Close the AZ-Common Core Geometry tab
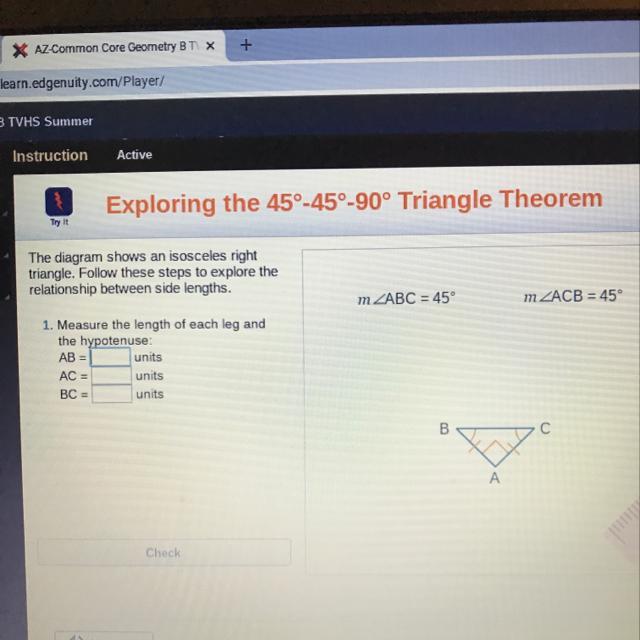 (x=210, y=46)
